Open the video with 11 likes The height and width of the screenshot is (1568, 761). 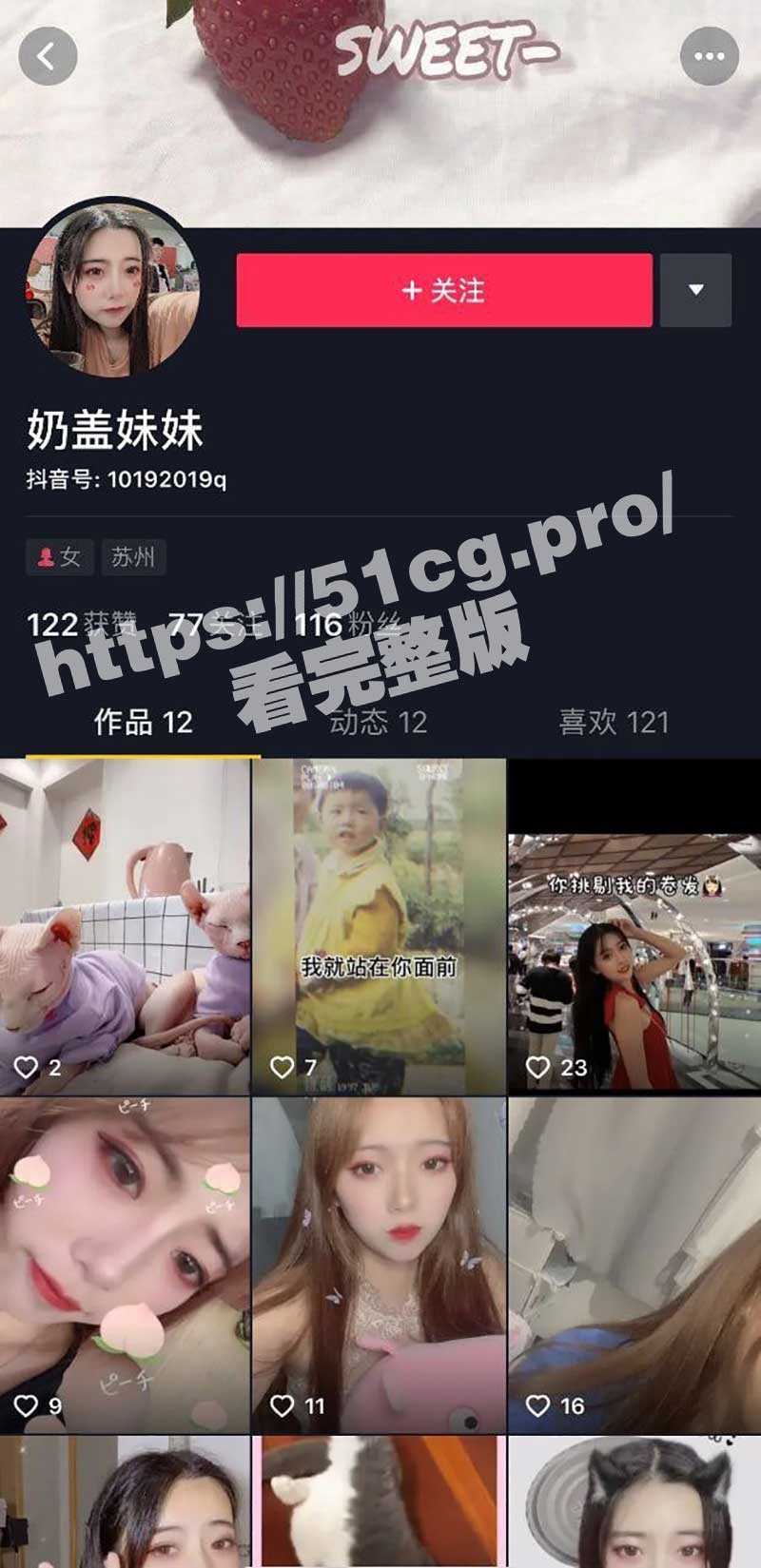(379, 1265)
